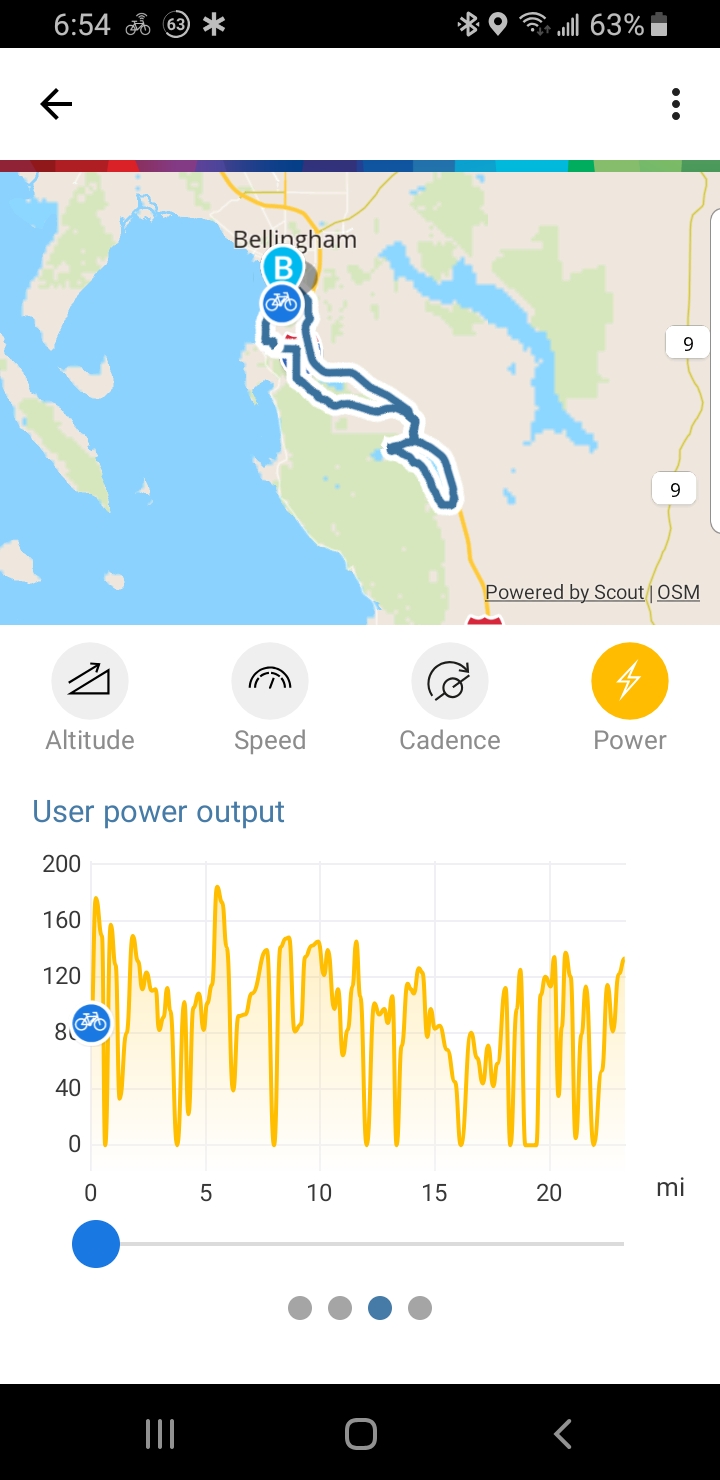Open the three-dot overflow menu
720x1480 pixels.
(x=676, y=104)
